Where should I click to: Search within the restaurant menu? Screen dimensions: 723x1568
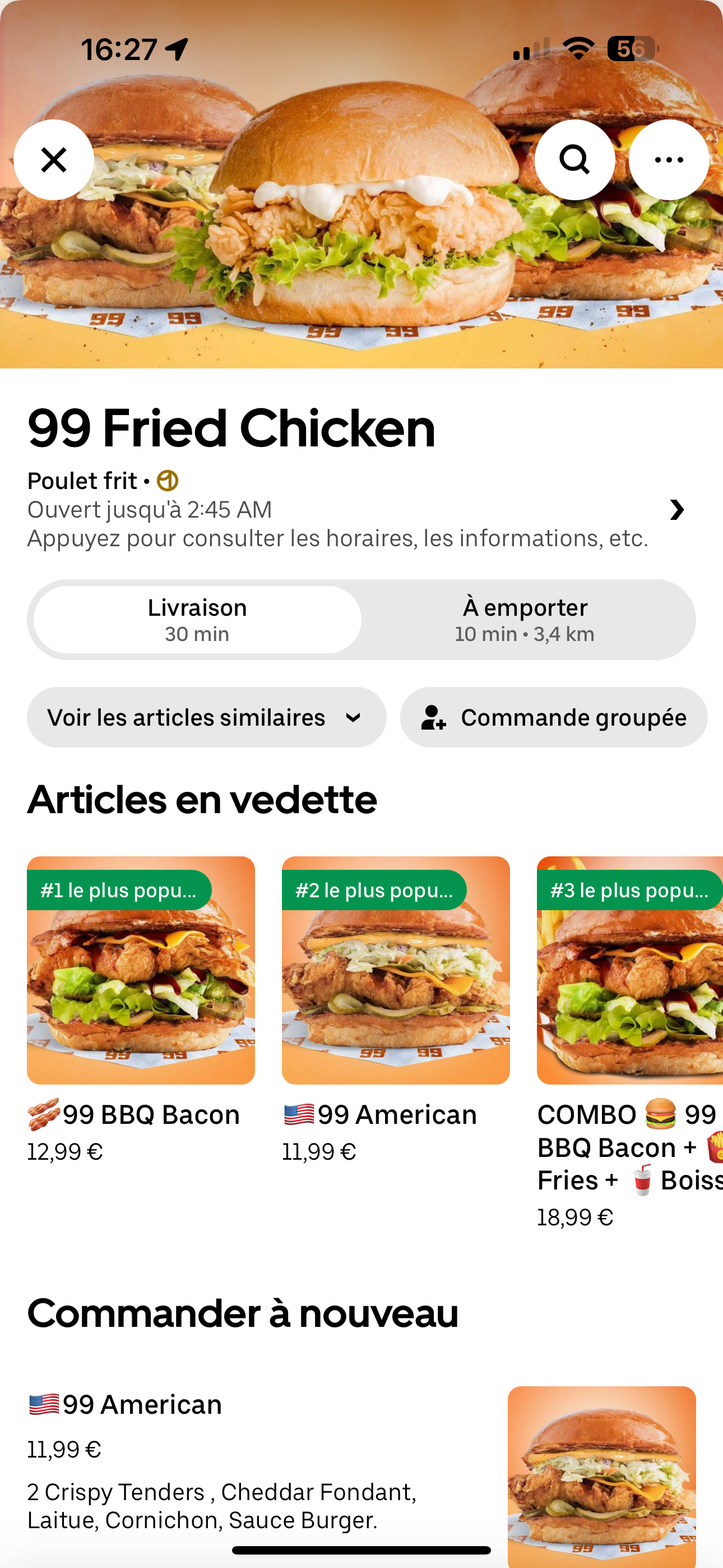[x=574, y=160]
